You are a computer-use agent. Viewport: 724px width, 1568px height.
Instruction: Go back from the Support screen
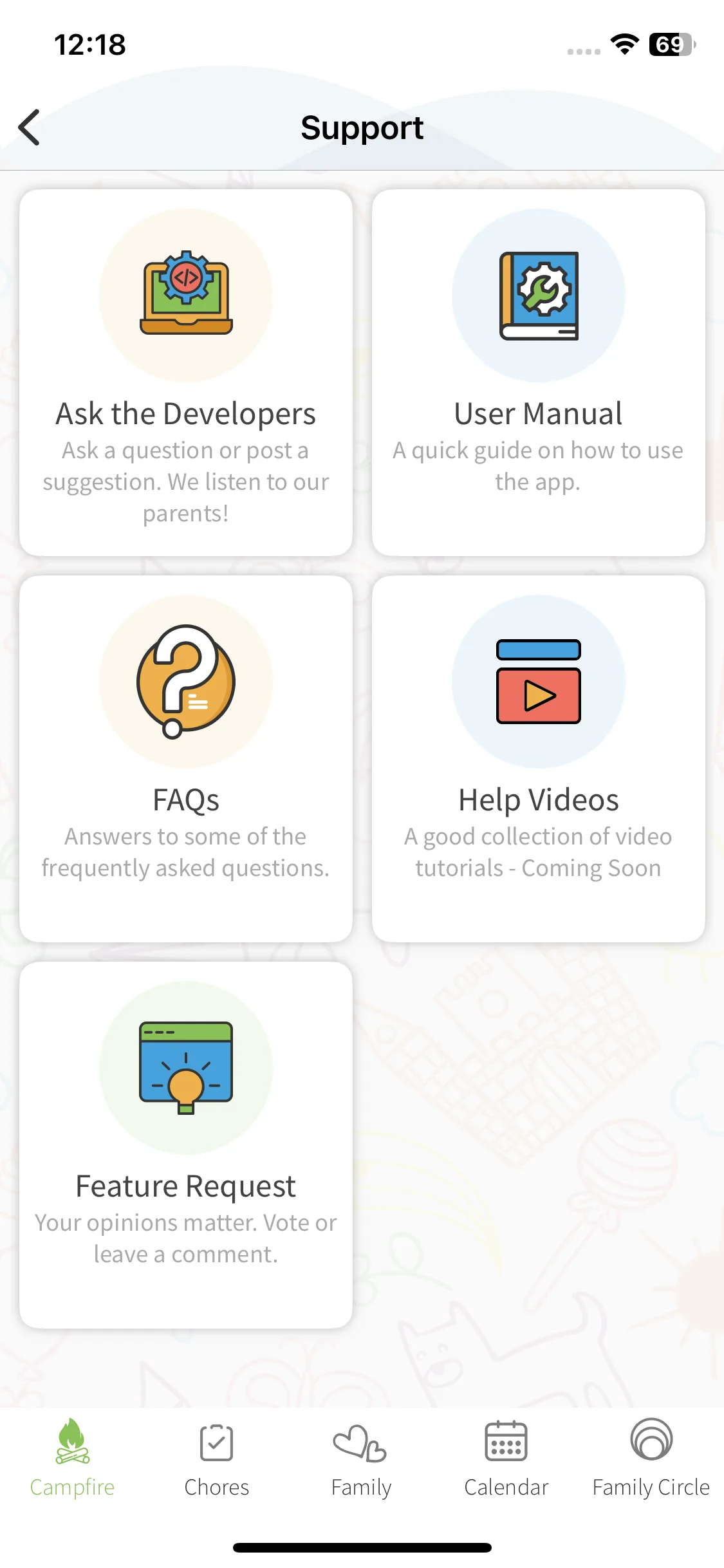point(30,127)
